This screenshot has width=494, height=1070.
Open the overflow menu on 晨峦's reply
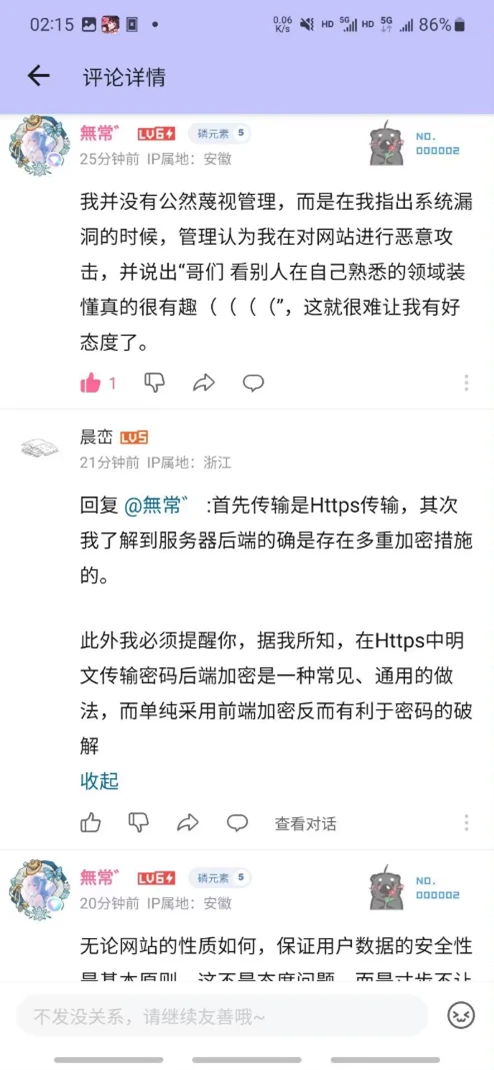pos(466,822)
